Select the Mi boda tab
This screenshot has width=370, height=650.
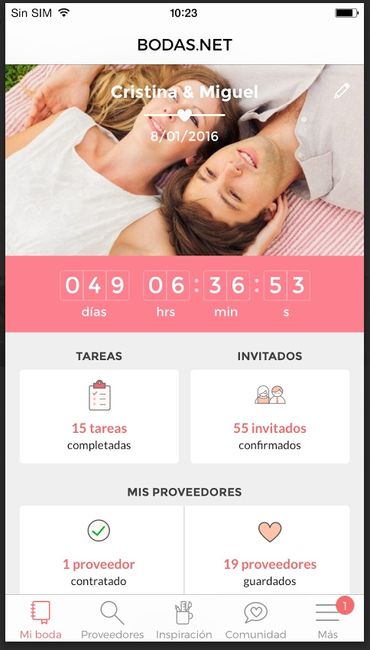pos(41,620)
